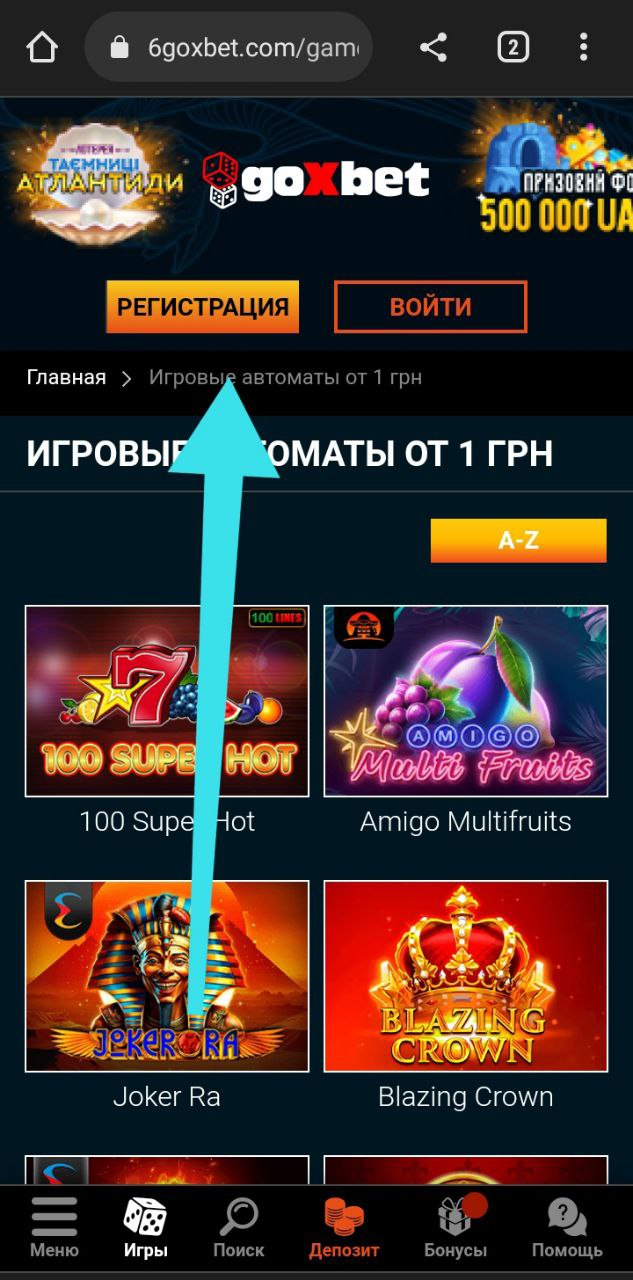
Task: Open the Таємниці Атлантиди lottery banner
Action: [x=98, y=180]
